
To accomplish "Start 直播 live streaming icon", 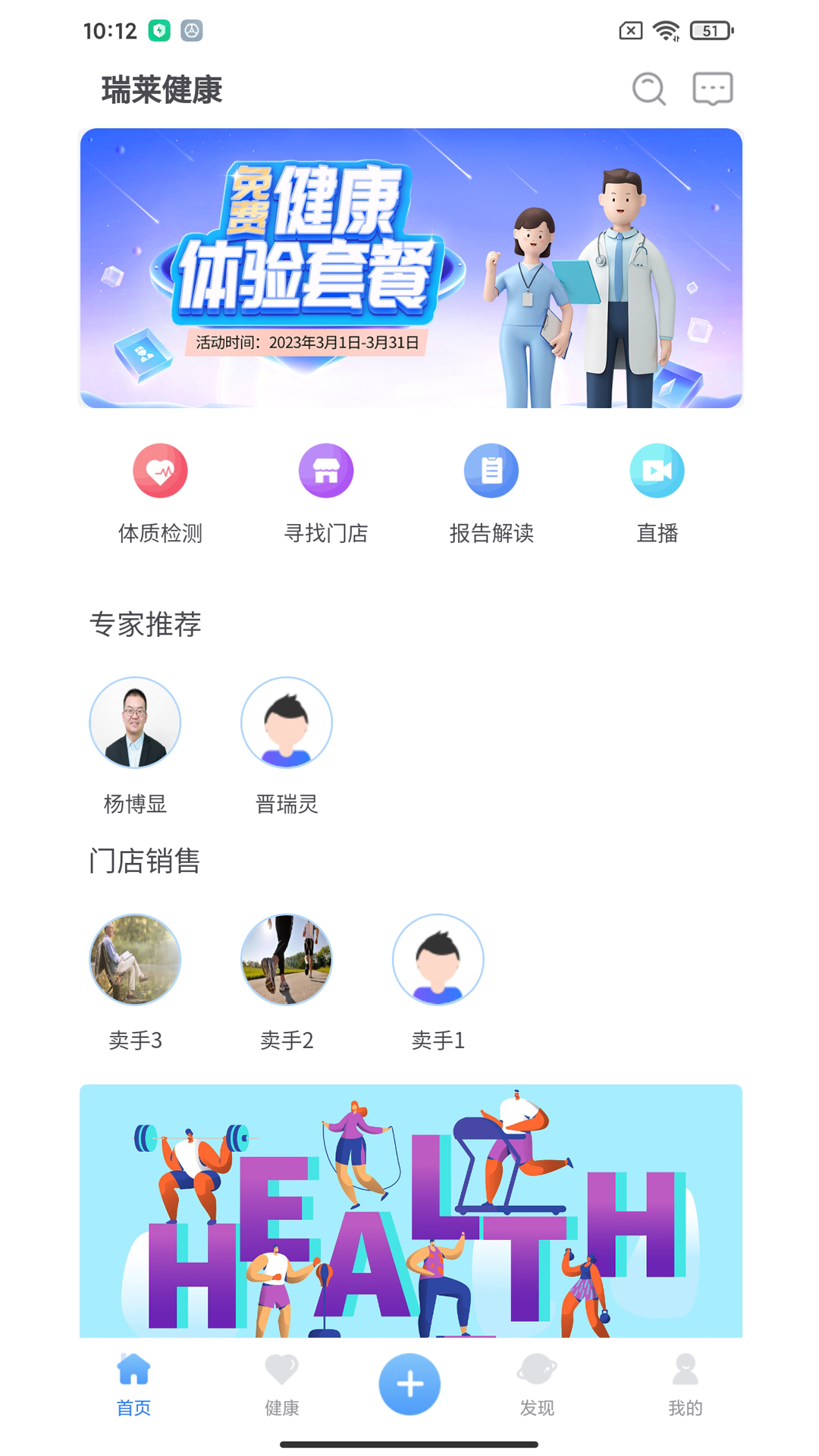I will tap(657, 470).
